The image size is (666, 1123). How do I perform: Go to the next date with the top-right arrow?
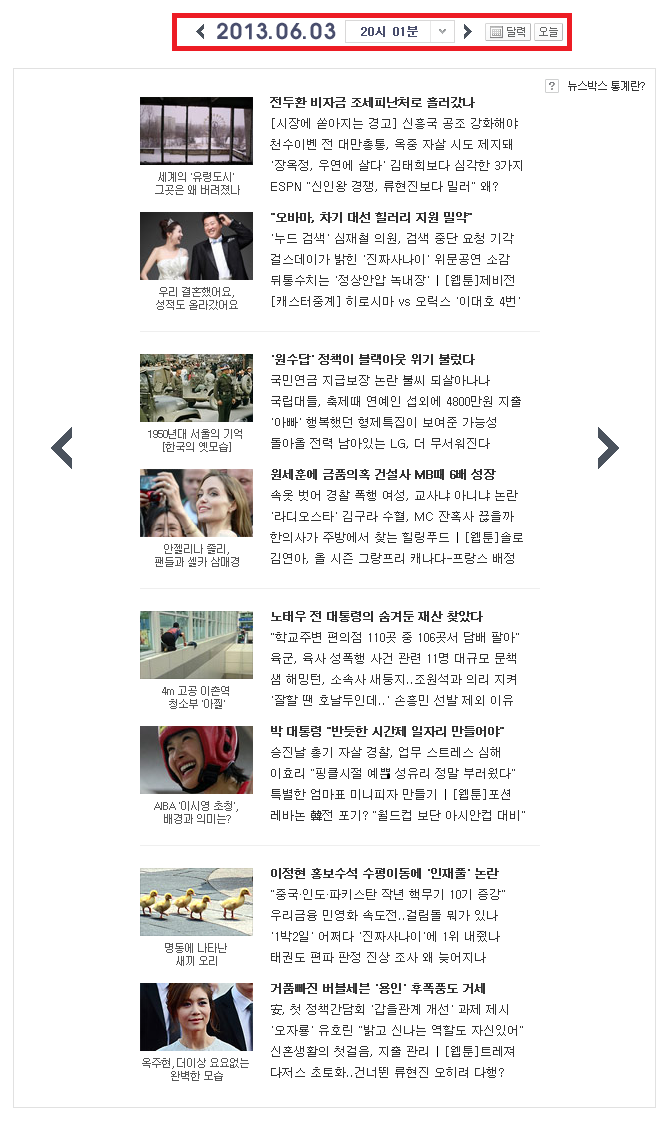click(x=467, y=32)
